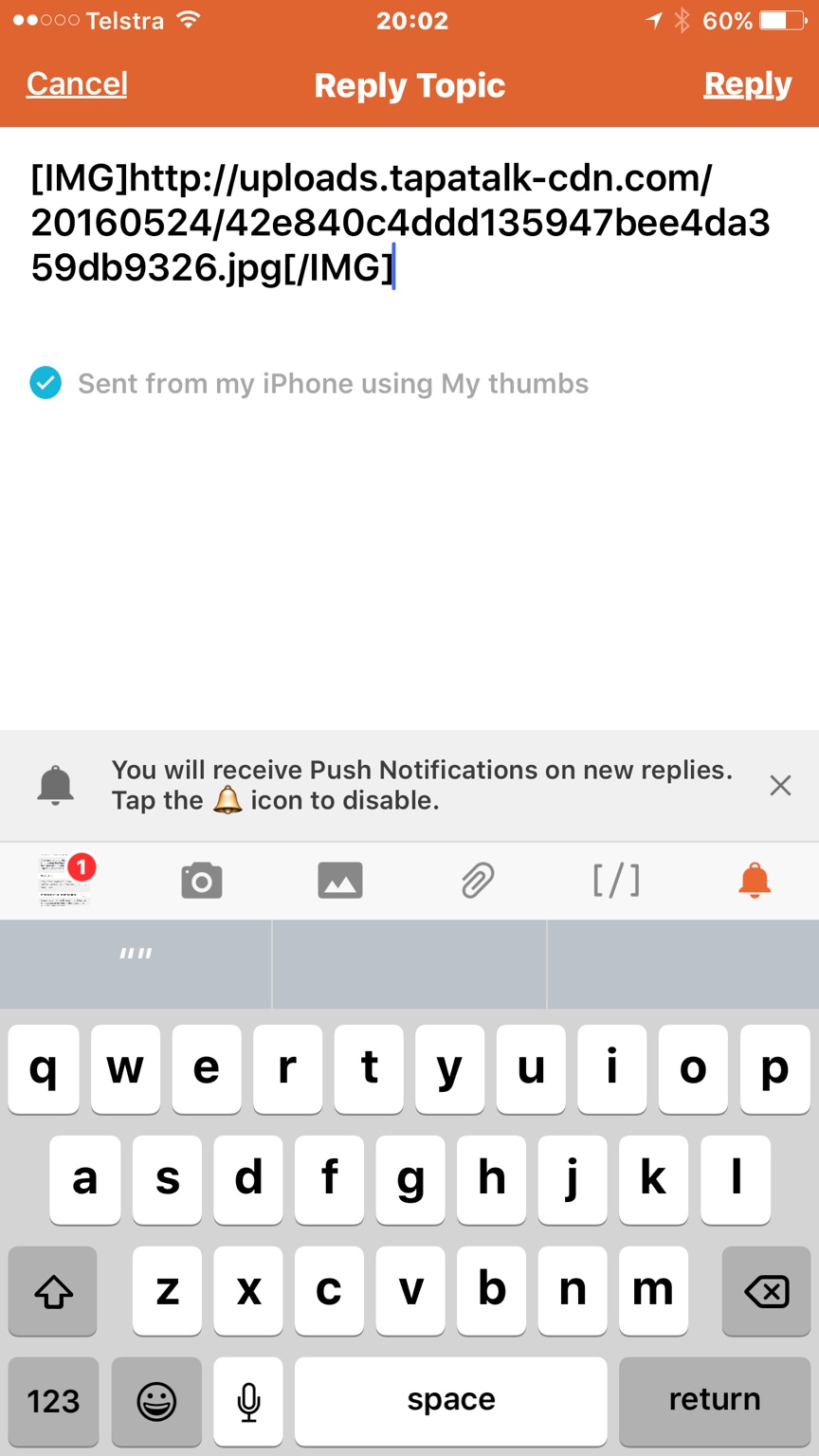Switch the keyboard to the 123 layout
The height and width of the screenshot is (1456, 819).
click(53, 1400)
